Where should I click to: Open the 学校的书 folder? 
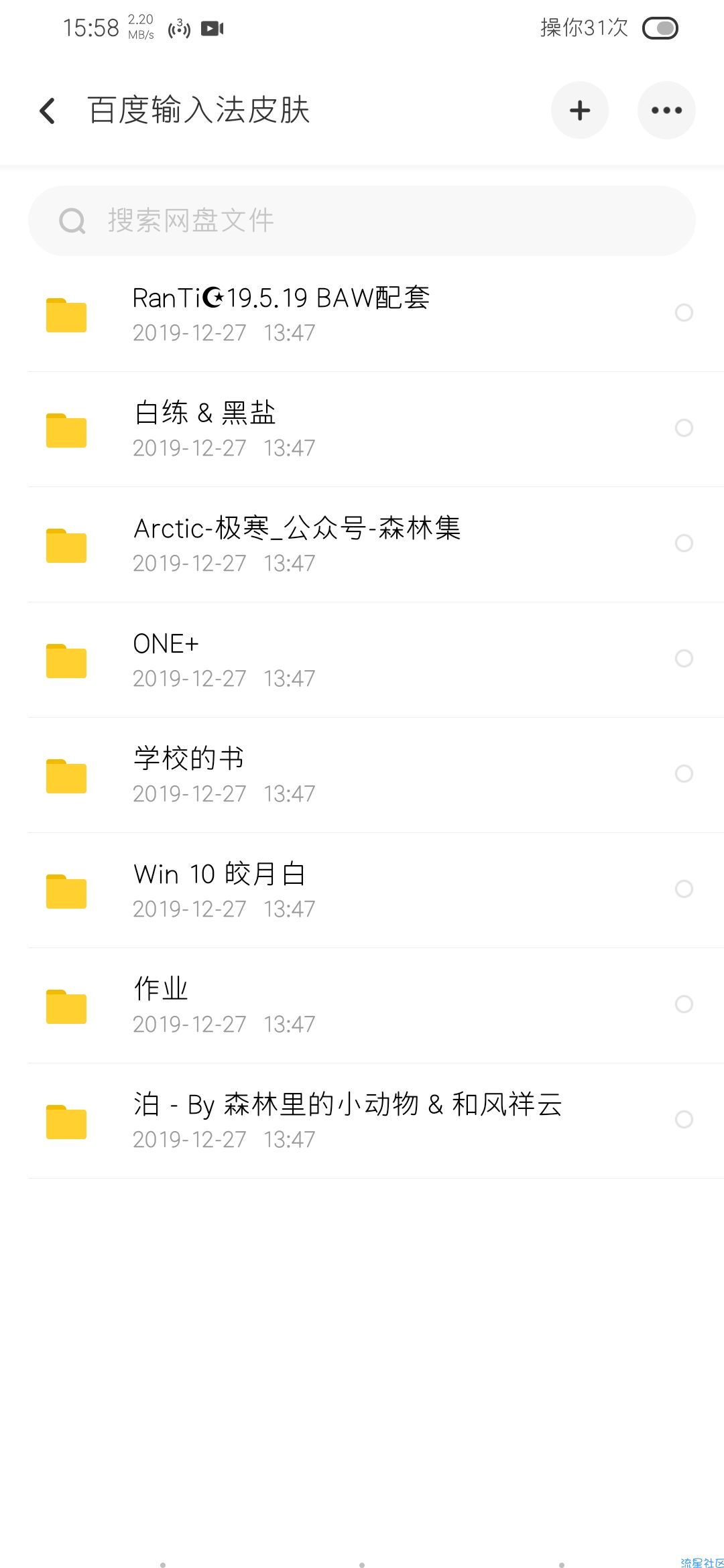(362, 775)
